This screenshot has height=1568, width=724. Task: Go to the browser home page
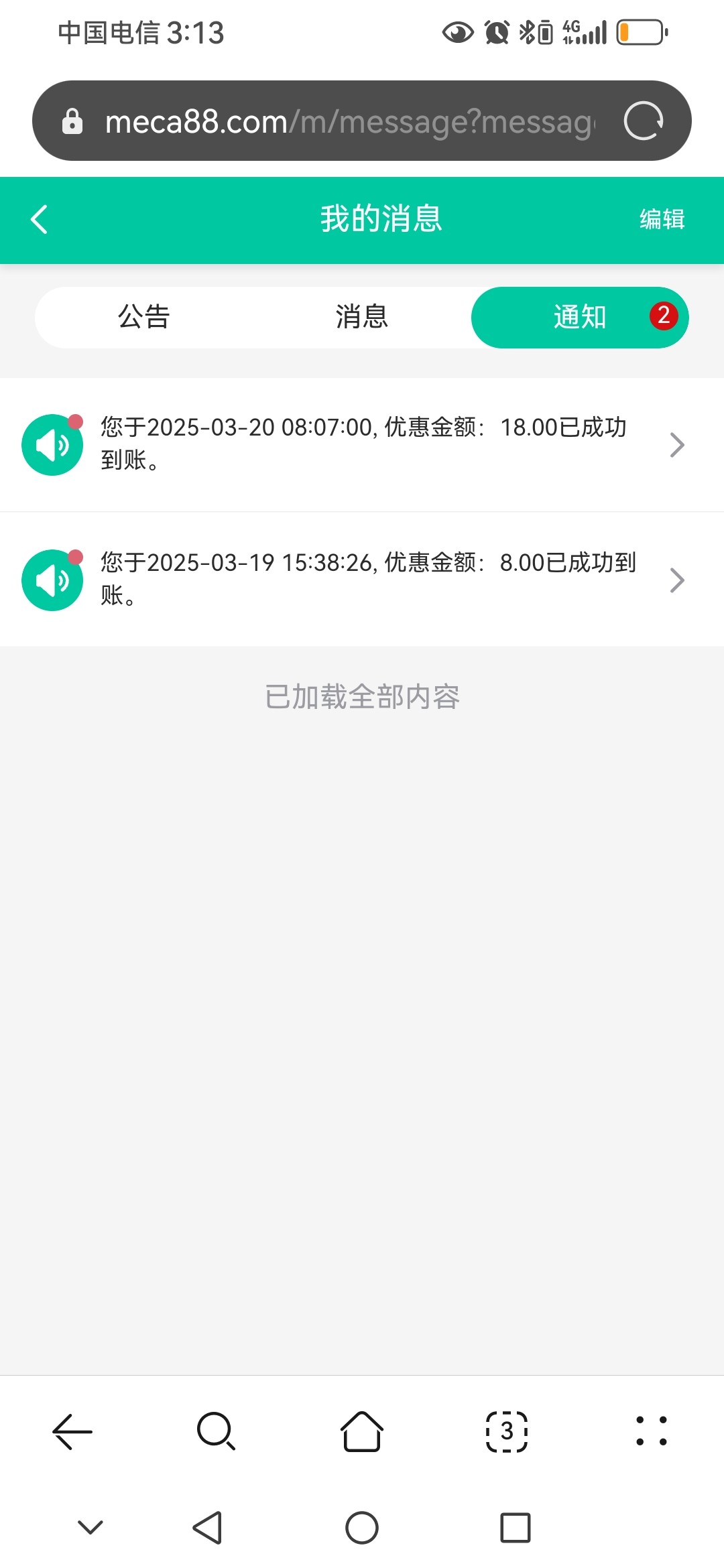pyautogui.click(x=362, y=1431)
